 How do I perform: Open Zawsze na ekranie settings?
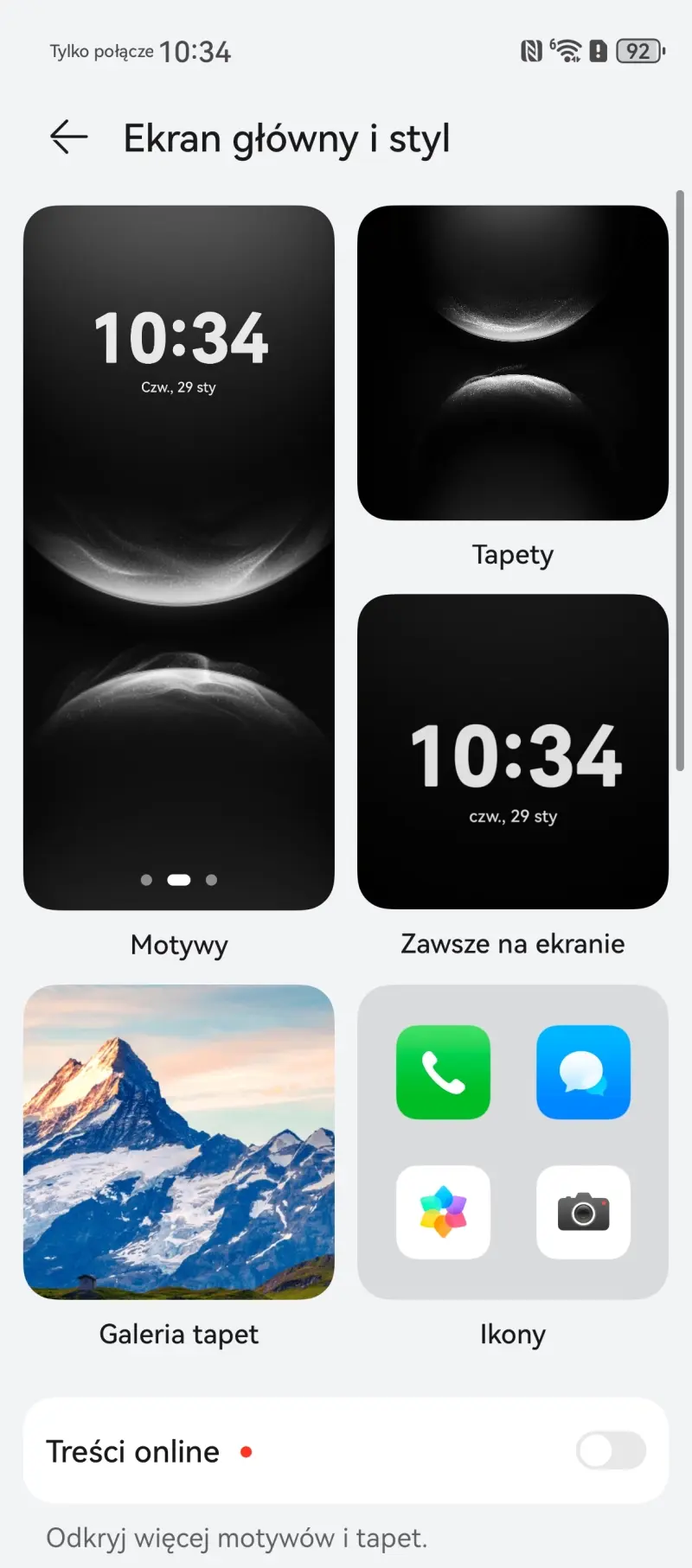[x=512, y=751]
